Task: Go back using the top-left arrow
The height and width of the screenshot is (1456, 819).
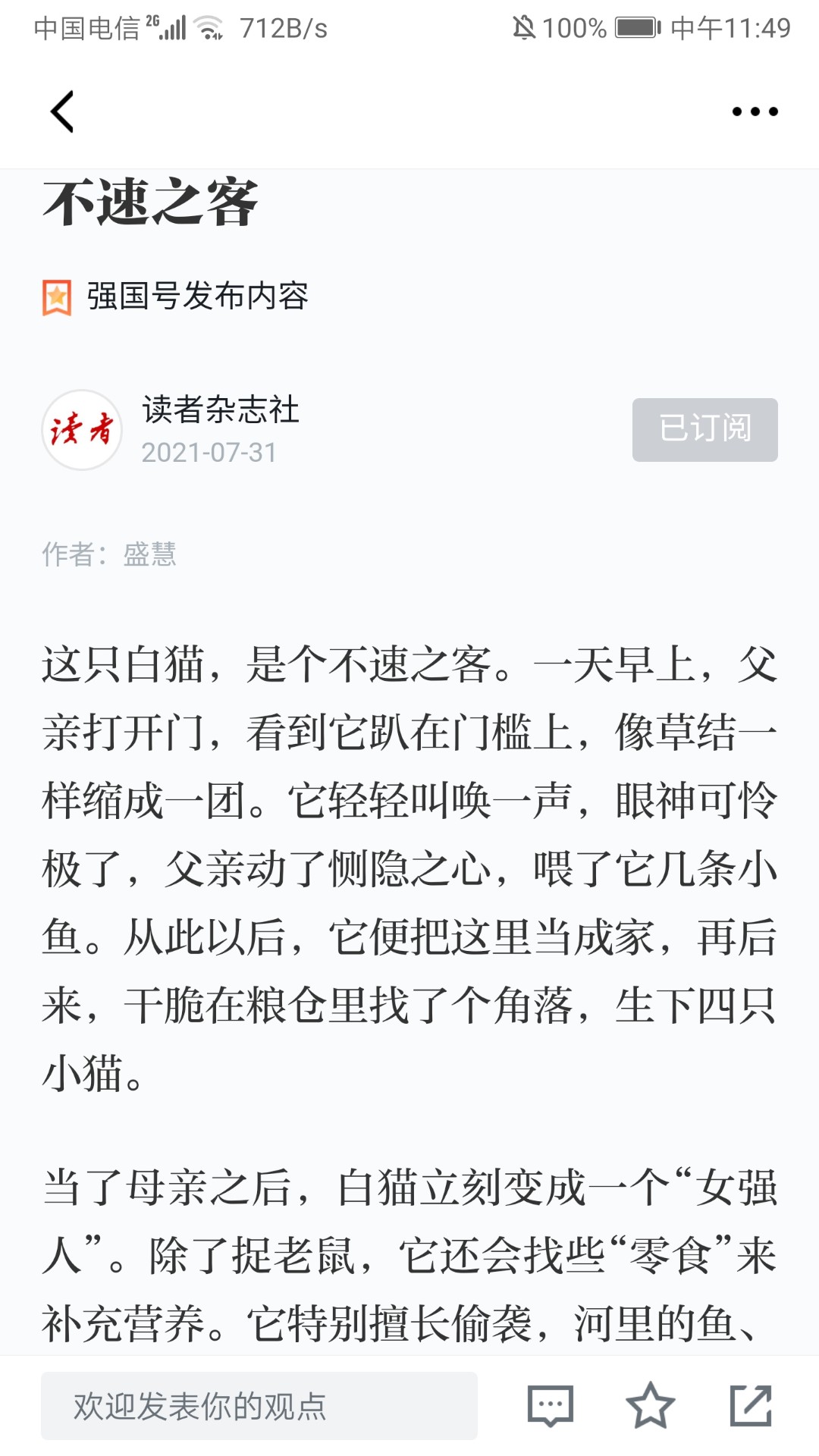Action: (x=62, y=111)
